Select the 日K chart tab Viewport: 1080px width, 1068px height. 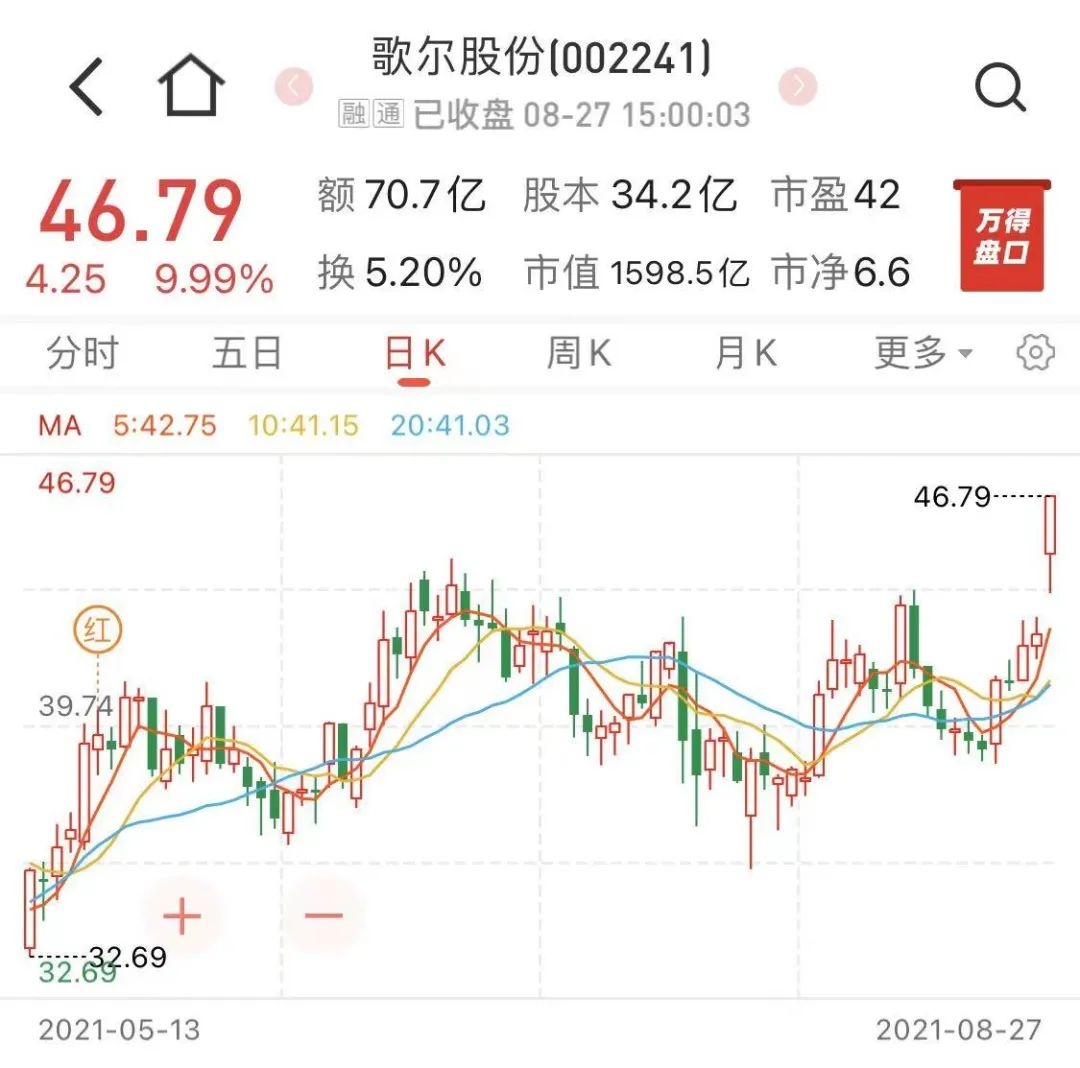pyautogui.click(x=415, y=354)
